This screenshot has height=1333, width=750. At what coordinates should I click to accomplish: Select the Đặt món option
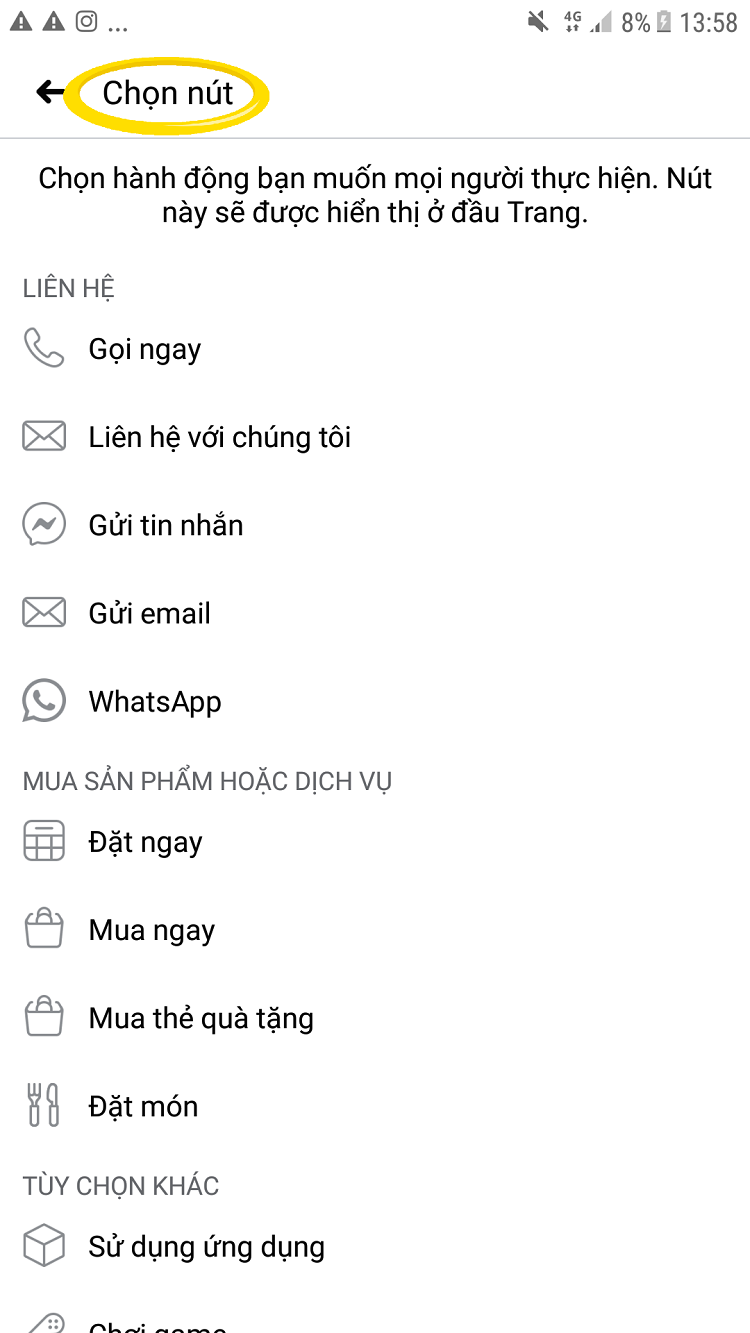pyautogui.click(x=375, y=1106)
